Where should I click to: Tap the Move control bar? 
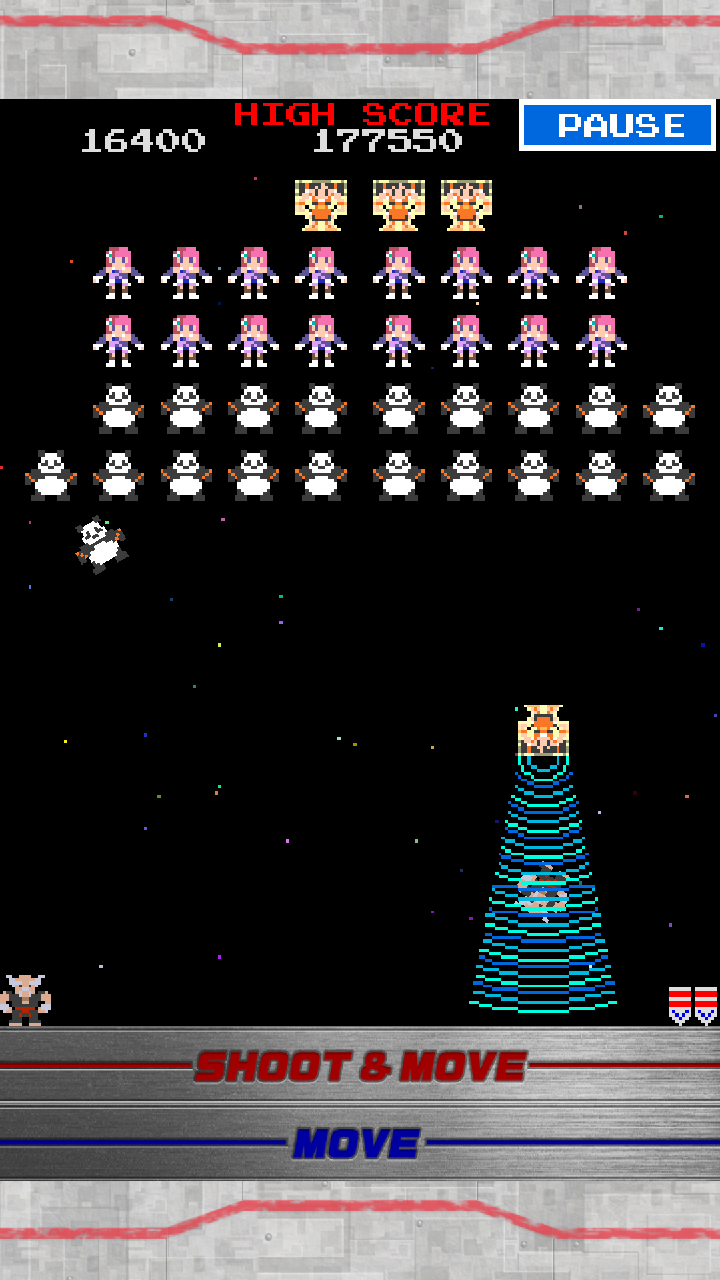point(360,1142)
